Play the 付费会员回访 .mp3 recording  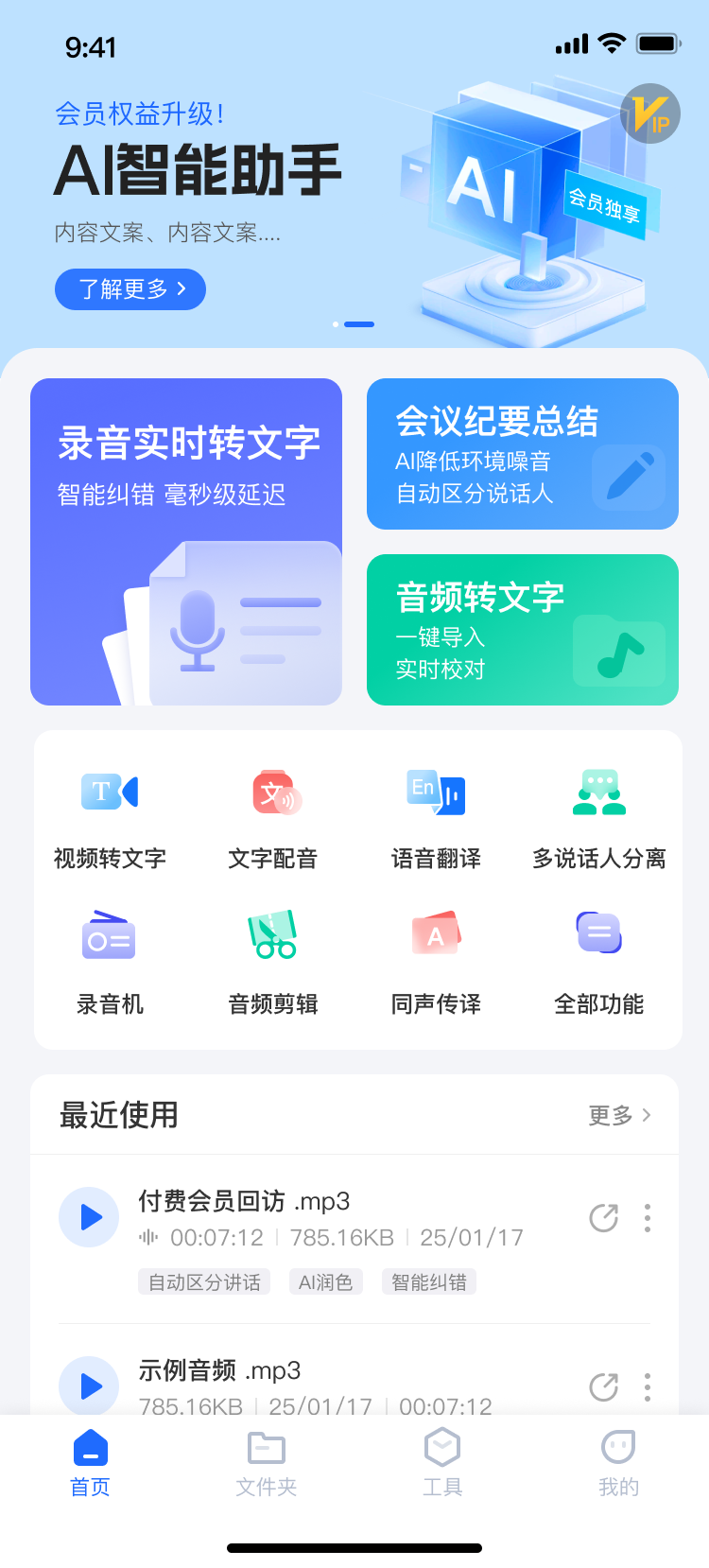tap(88, 1218)
